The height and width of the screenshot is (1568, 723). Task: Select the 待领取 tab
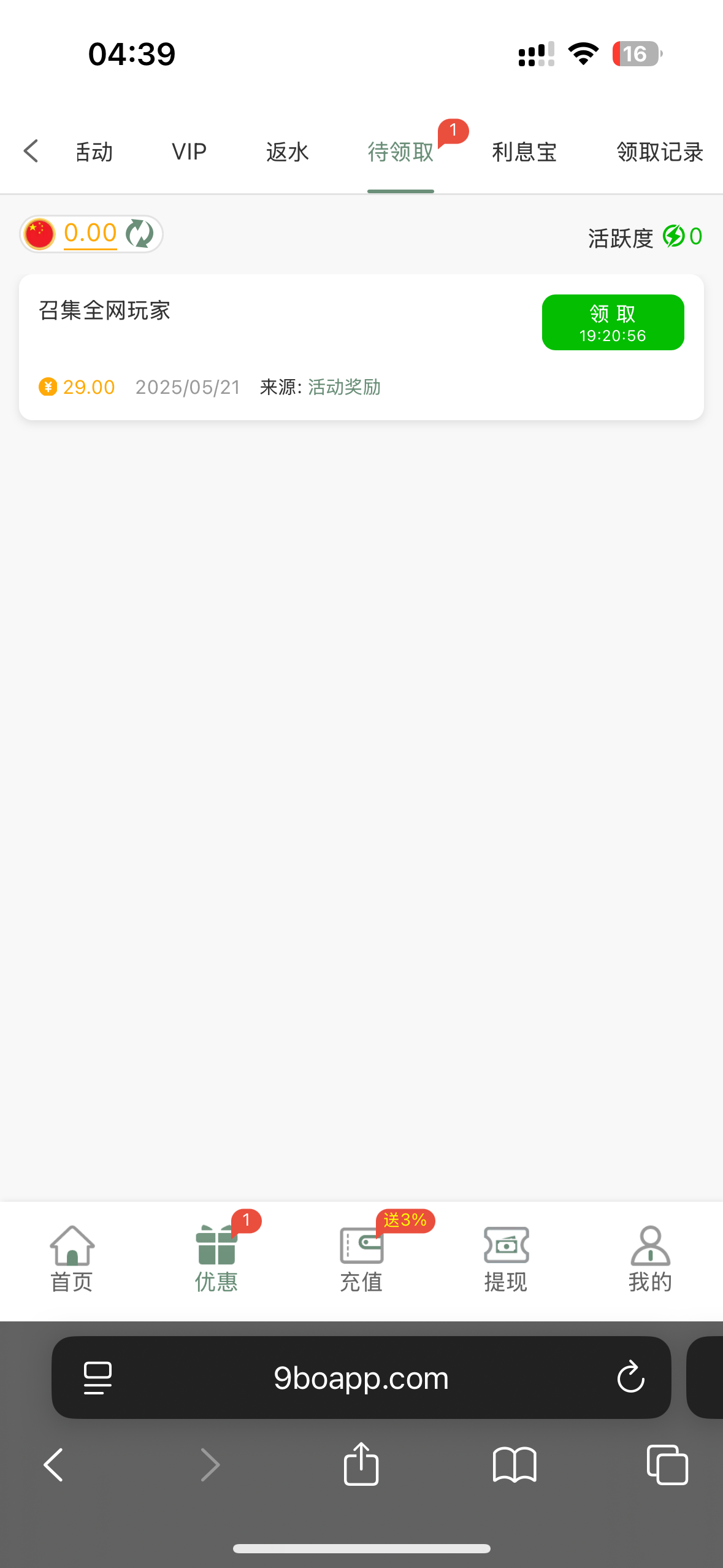click(400, 152)
